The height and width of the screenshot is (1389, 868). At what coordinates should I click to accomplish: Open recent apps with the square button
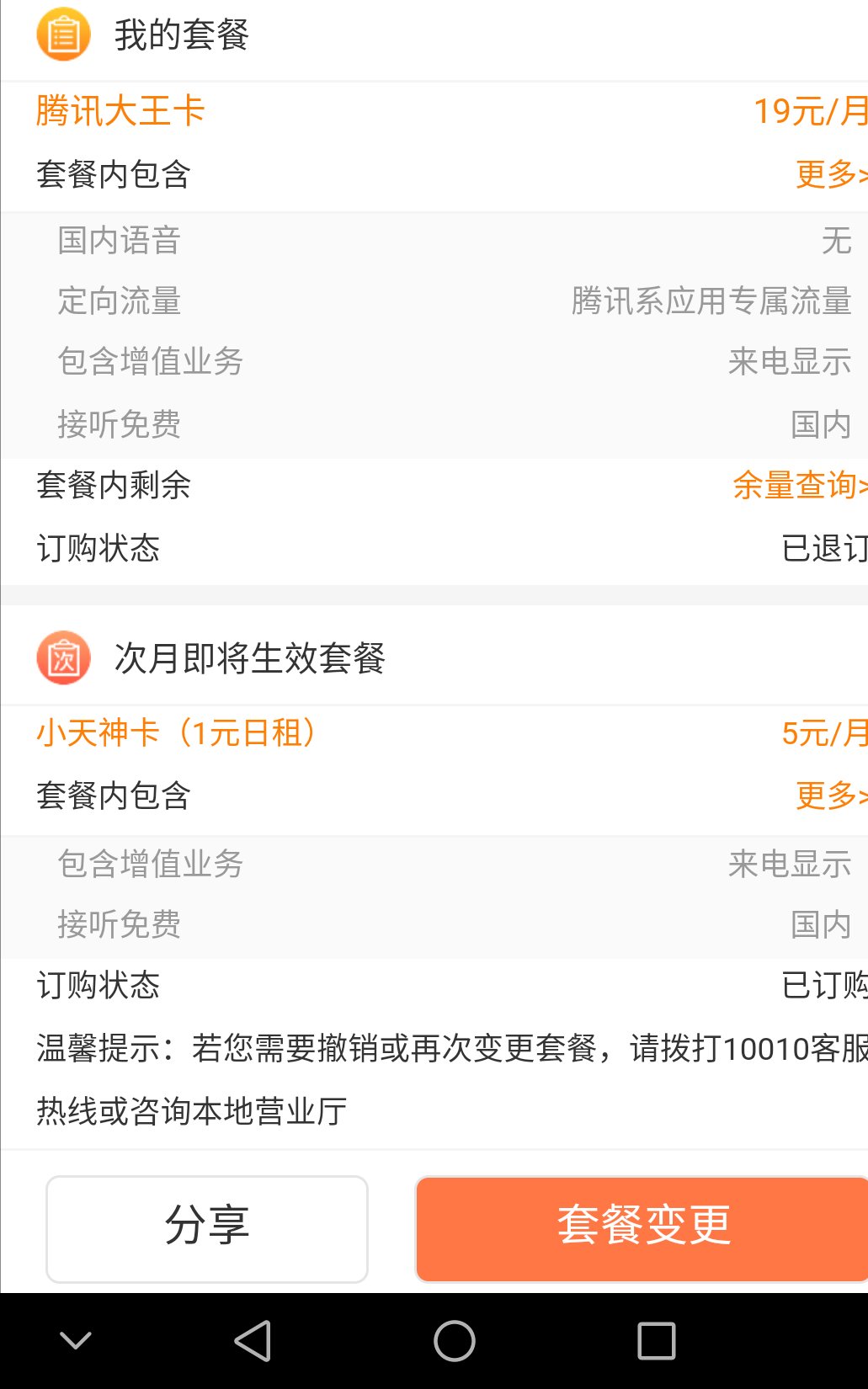pos(657,1341)
